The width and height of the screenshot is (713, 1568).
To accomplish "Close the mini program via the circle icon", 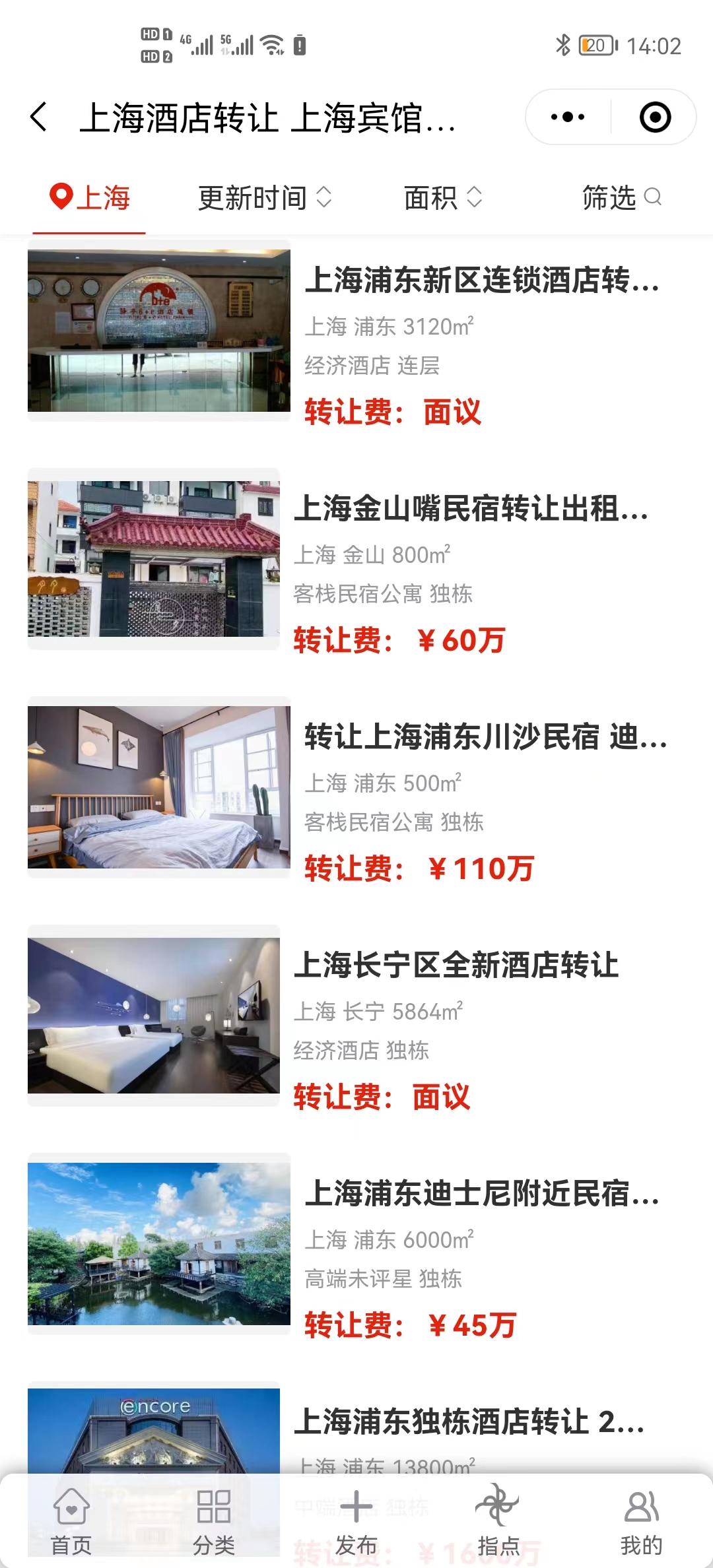I will coord(655,117).
